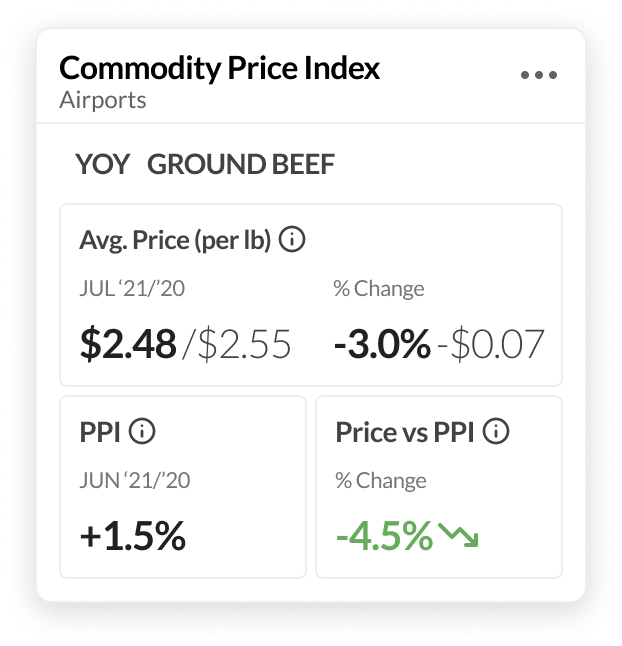
Task: Open the Commodity Price Index overflow menu
Action: pos(539,76)
